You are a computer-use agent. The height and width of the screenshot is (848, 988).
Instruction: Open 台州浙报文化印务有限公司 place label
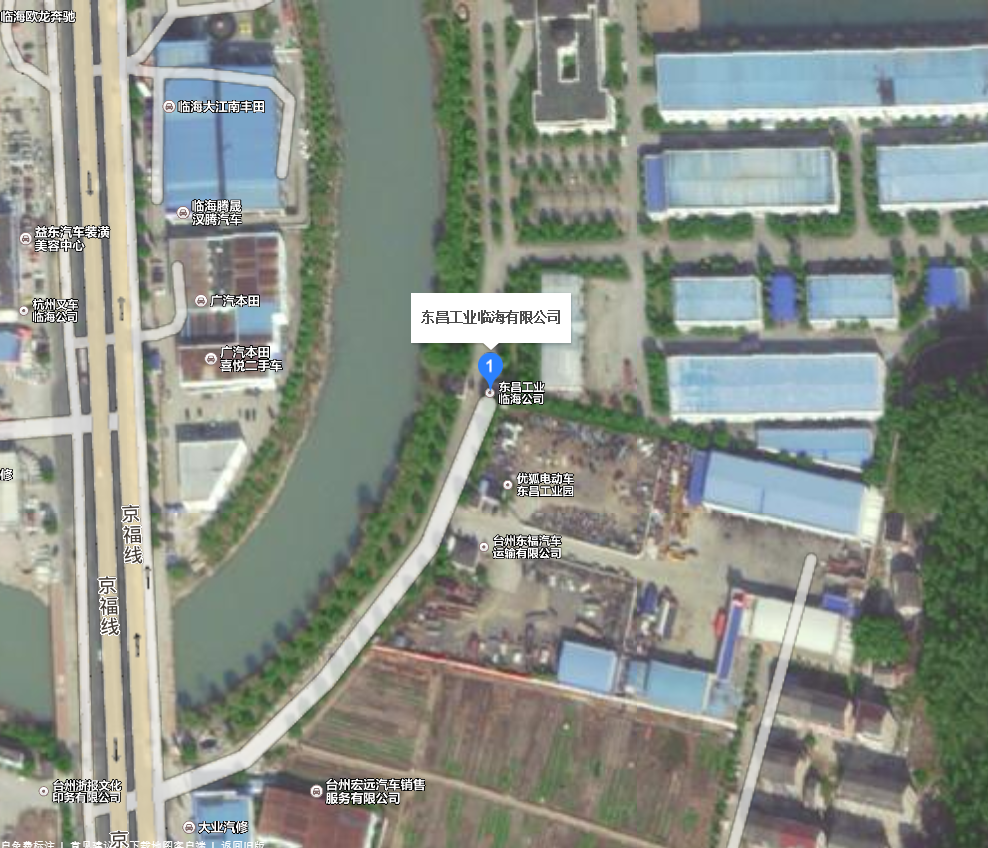88,791
